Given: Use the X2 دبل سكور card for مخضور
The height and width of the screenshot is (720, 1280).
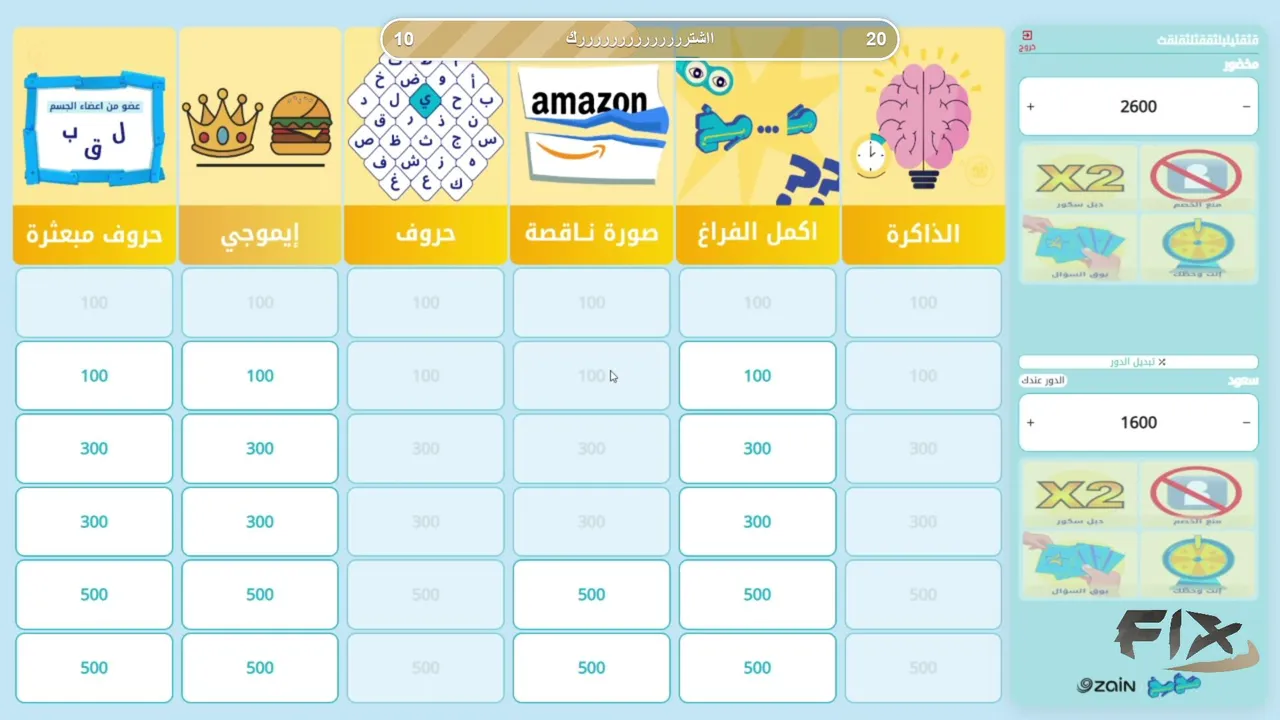Looking at the screenshot, I should (1078, 181).
